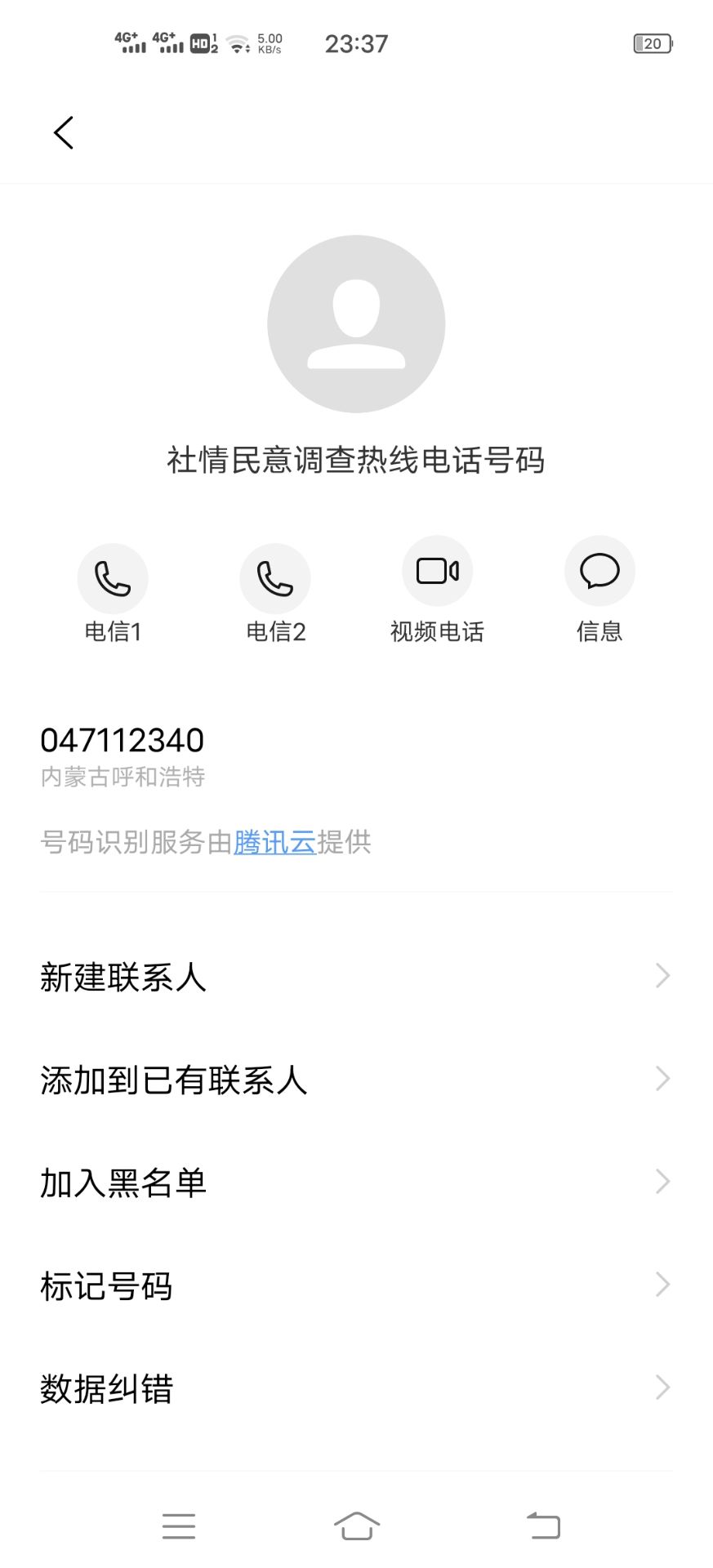
Task: Add this number via 加入黑名单
Action: pos(356,1183)
